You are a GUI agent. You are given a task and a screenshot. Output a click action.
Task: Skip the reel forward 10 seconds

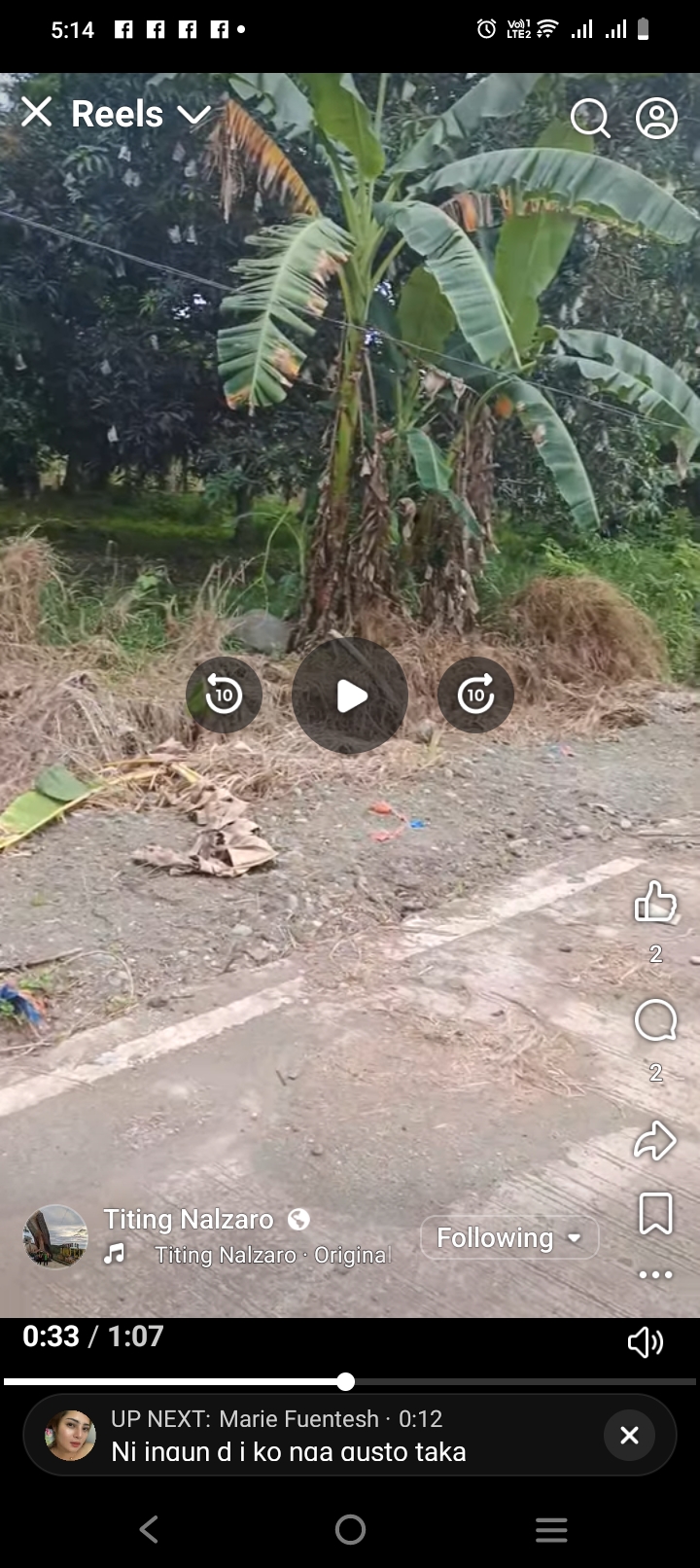pos(475,695)
